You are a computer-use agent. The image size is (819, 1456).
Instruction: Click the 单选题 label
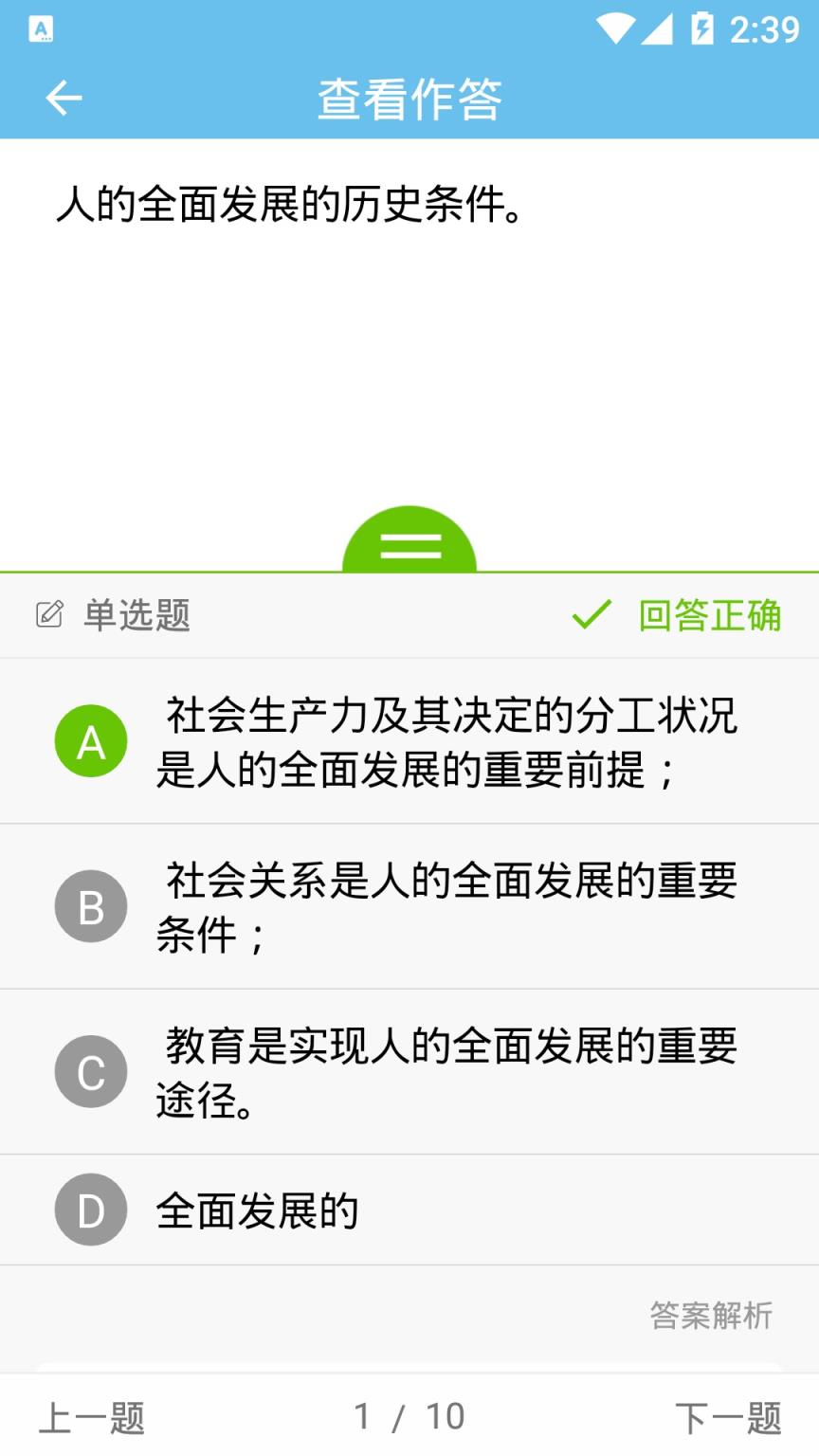(135, 615)
